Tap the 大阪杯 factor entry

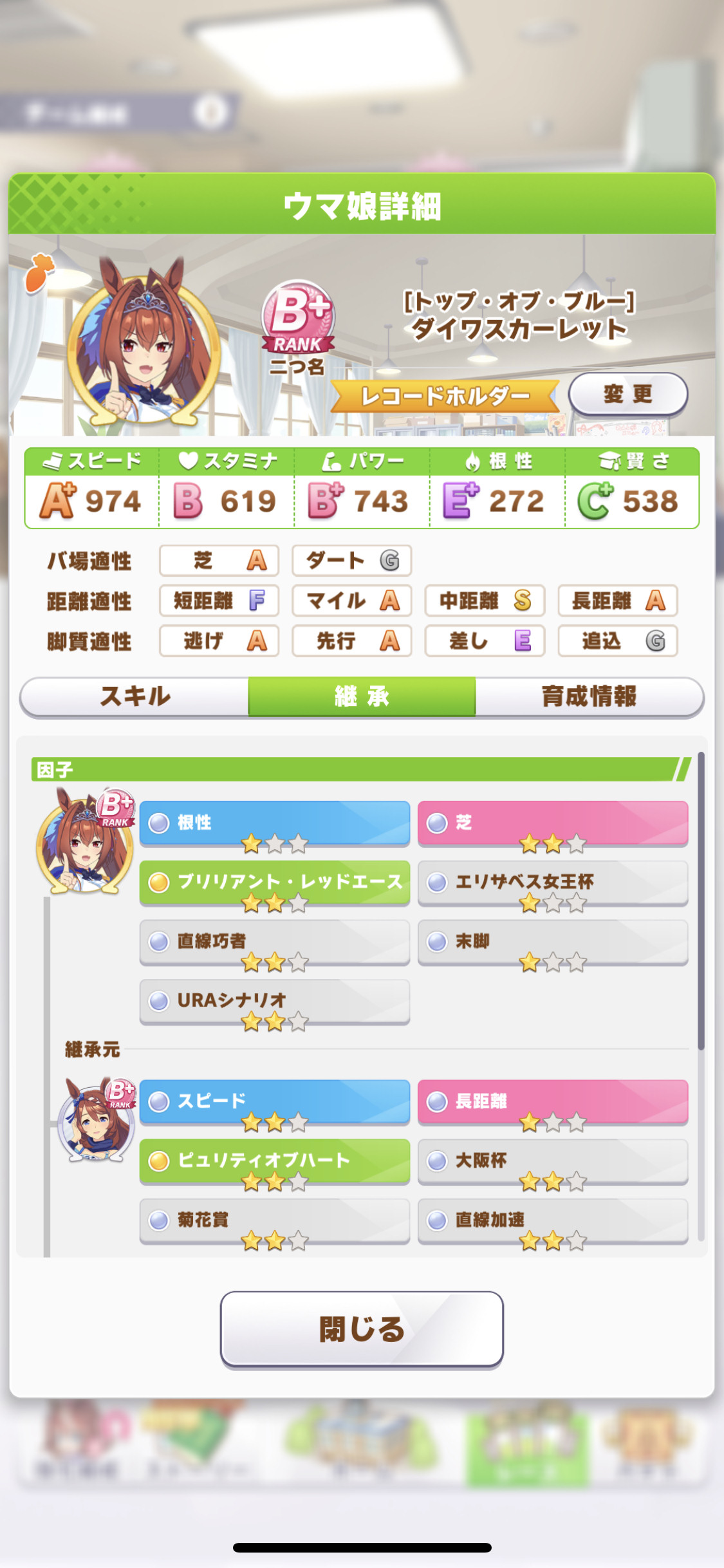tap(553, 1161)
